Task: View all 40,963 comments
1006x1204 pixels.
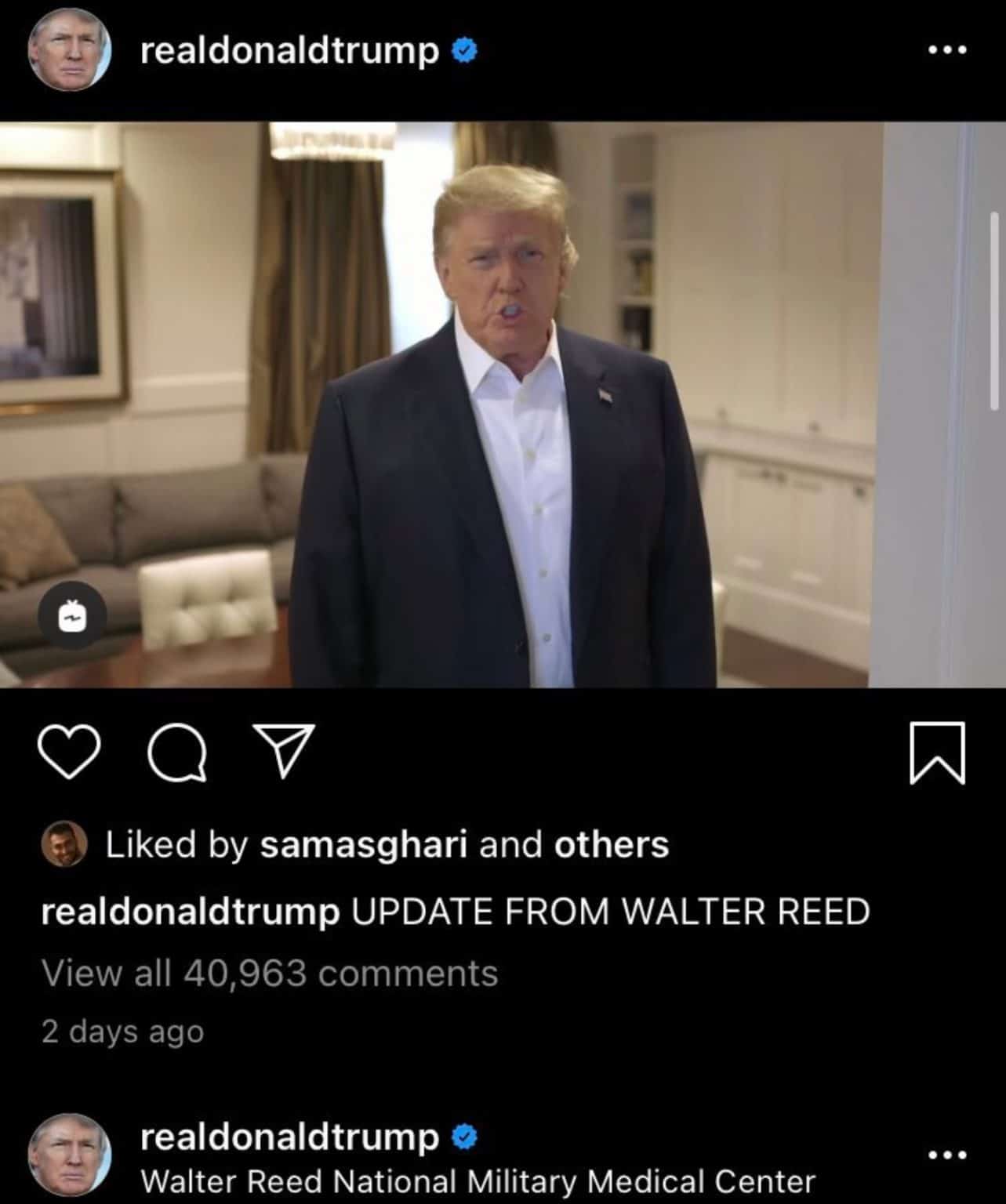Action: [x=269, y=974]
